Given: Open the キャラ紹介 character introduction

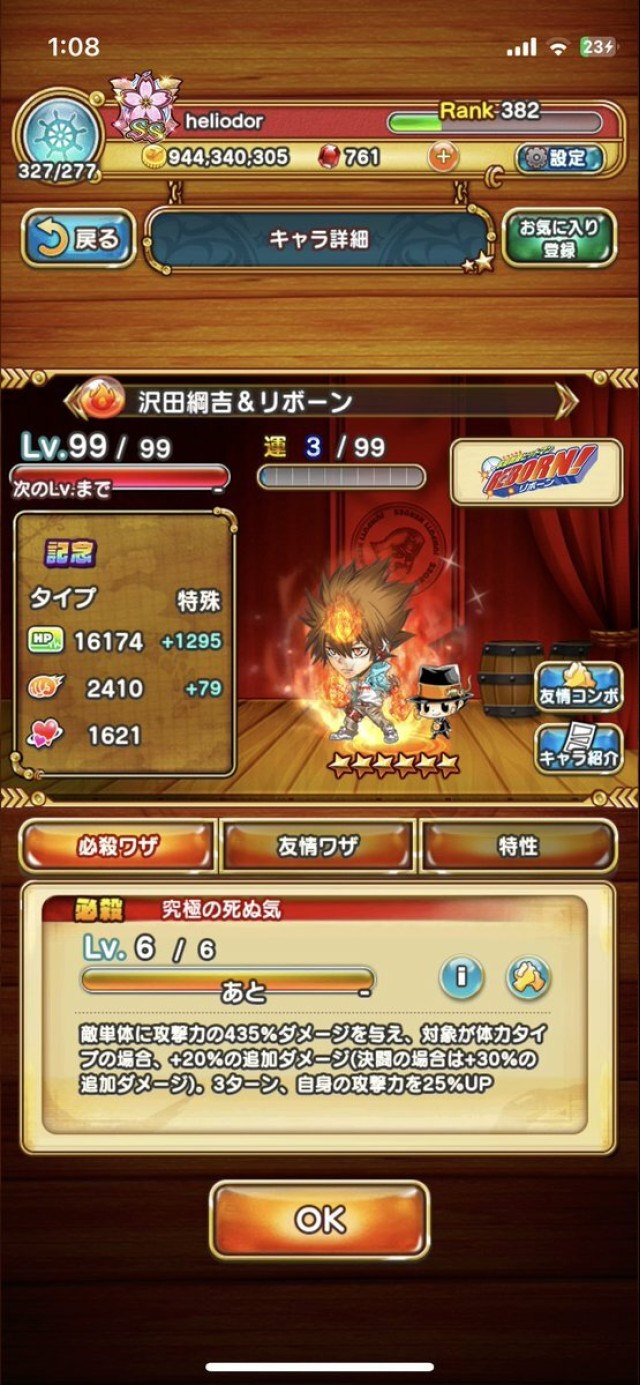Looking at the screenshot, I should tap(578, 747).
